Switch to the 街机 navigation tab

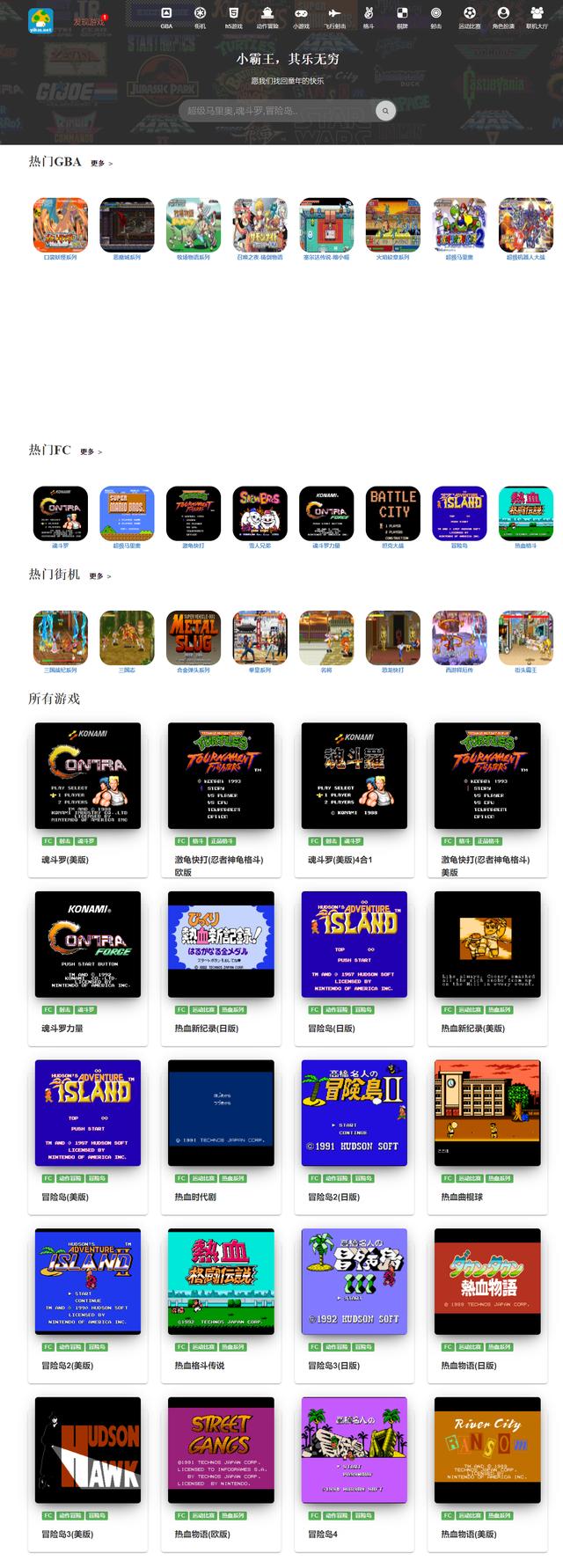[200, 17]
